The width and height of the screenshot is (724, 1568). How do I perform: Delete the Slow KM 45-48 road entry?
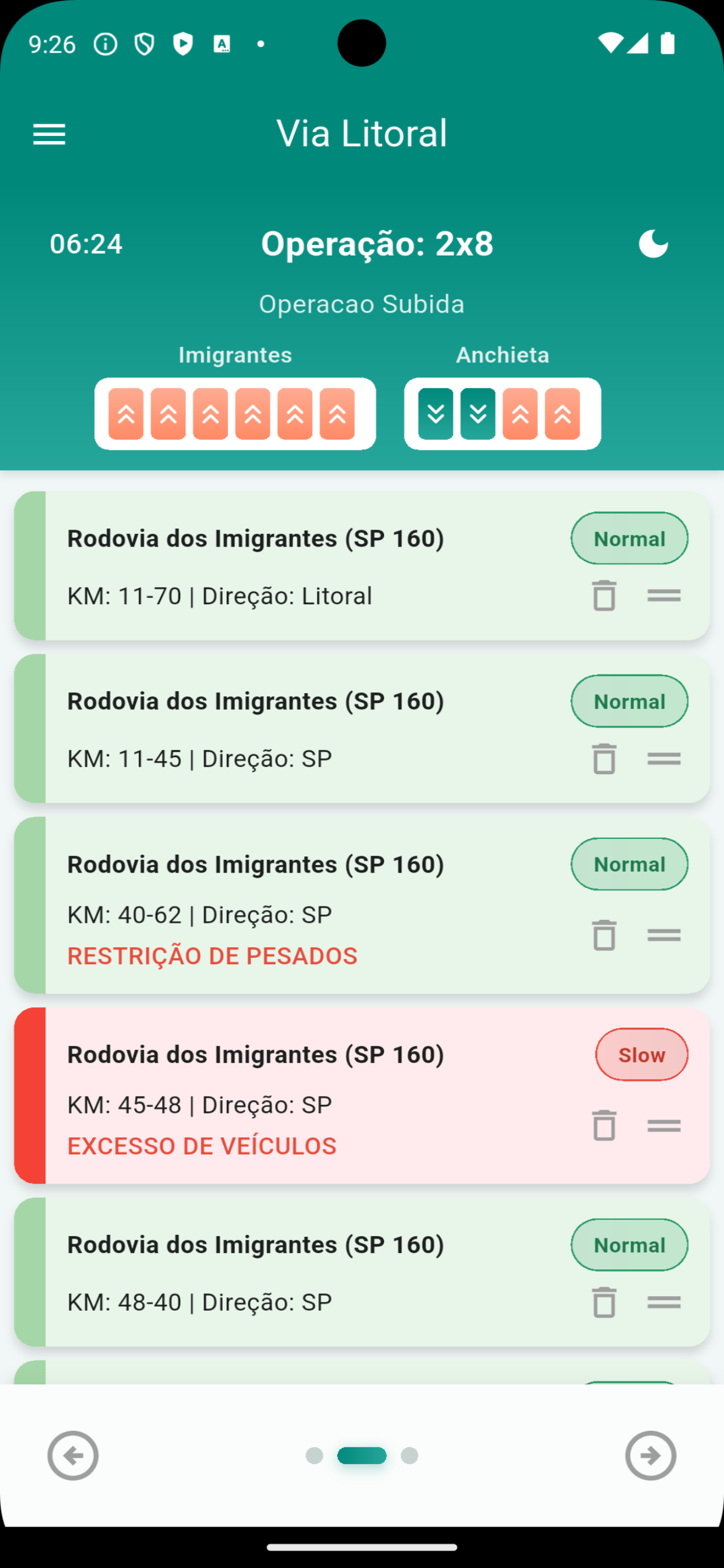coord(603,1126)
